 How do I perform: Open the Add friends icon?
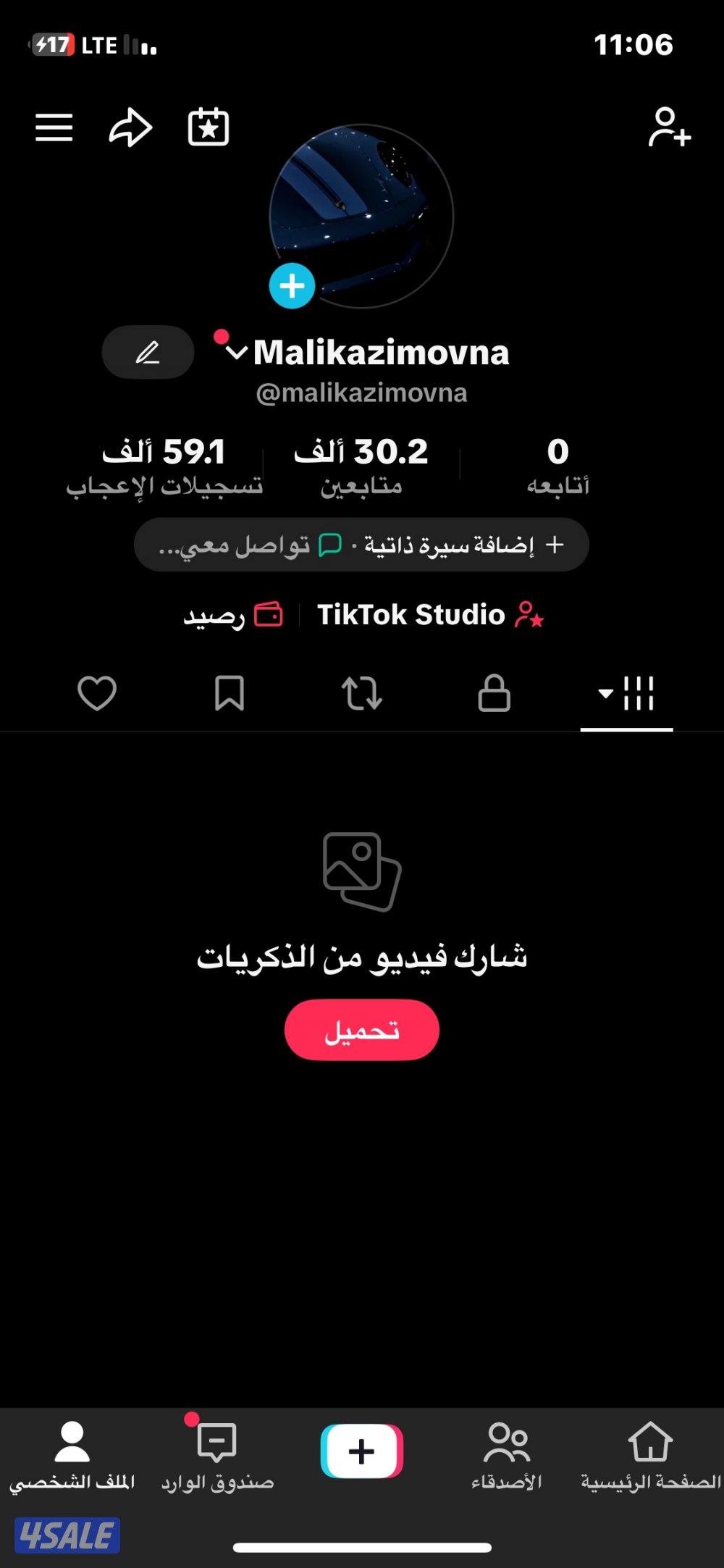[x=670, y=128]
